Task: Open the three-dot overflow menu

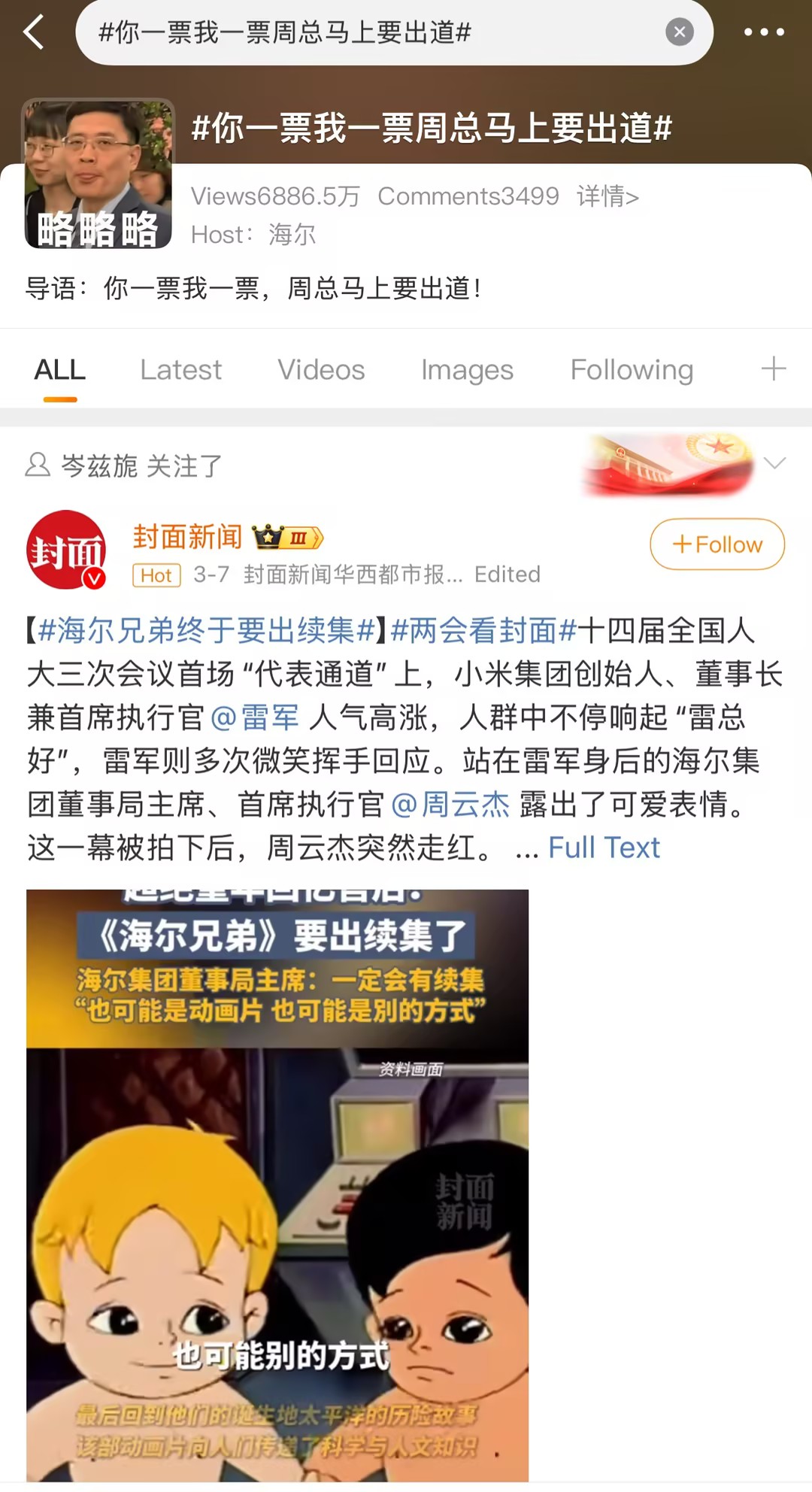Action: (x=763, y=32)
